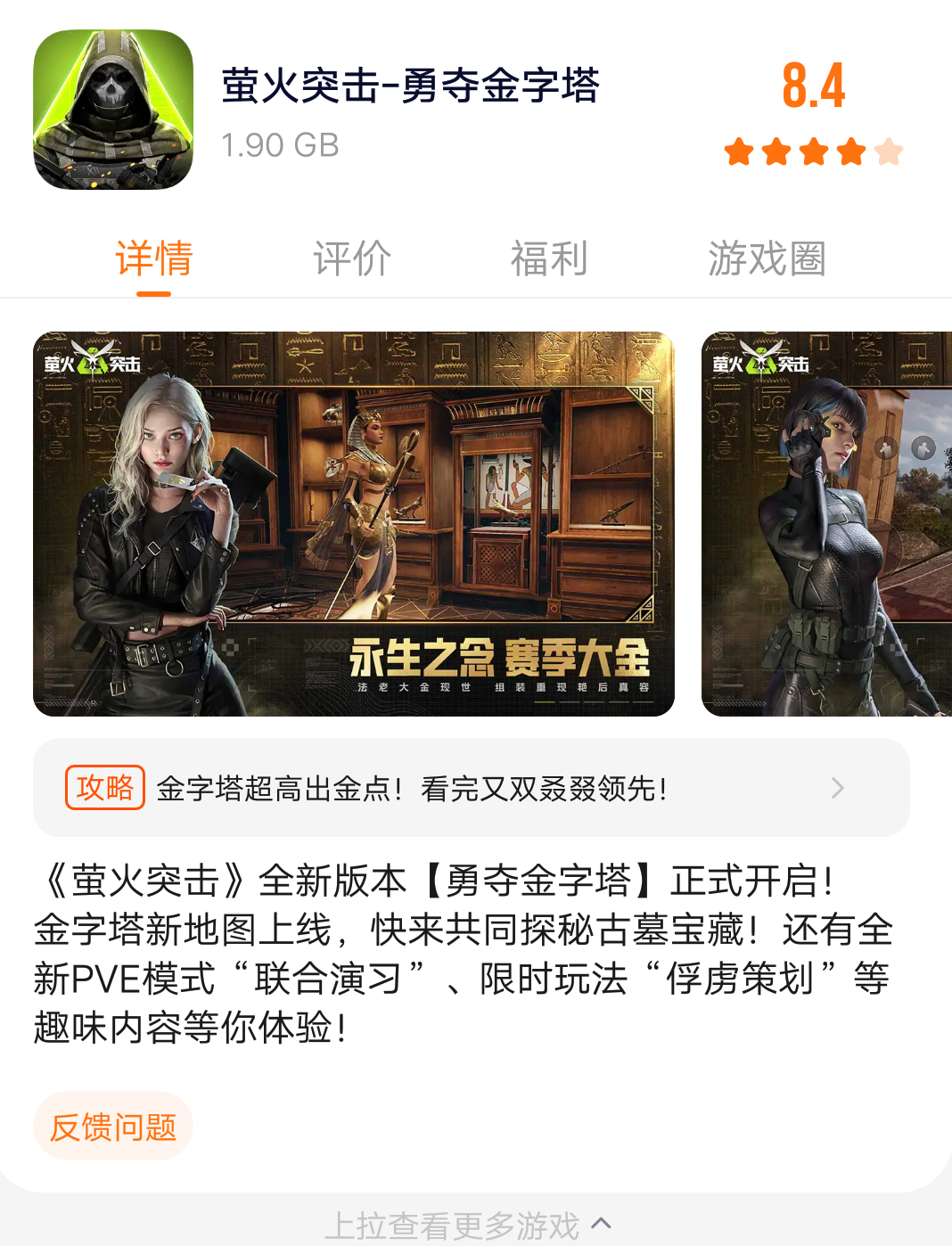This screenshot has width=952, height=1246.
Task: Tap 上拉查看更多游戏 at the bottom
Action: pos(468,1226)
